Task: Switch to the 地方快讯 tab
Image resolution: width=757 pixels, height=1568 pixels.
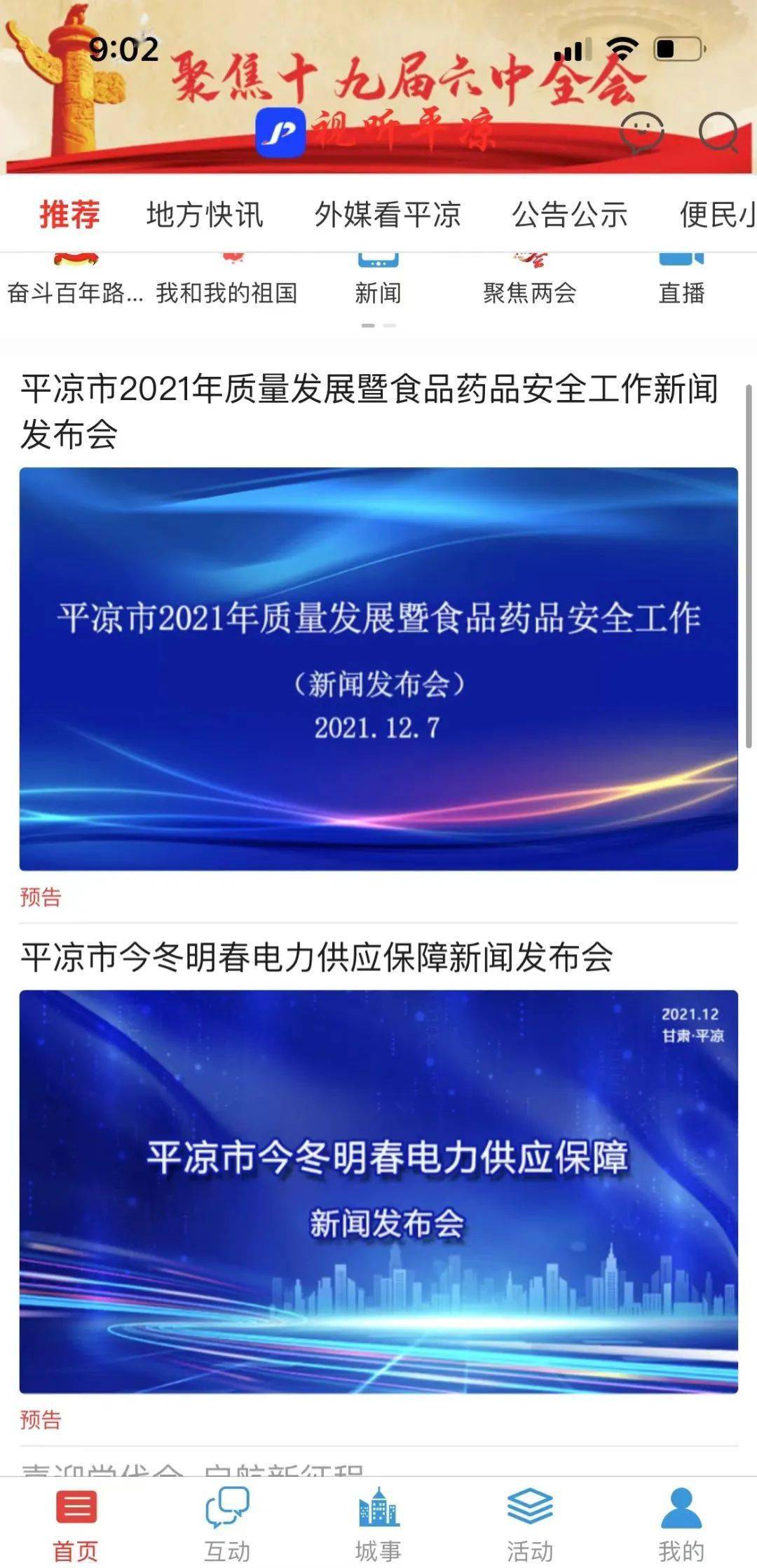Action: pos(205,216)
